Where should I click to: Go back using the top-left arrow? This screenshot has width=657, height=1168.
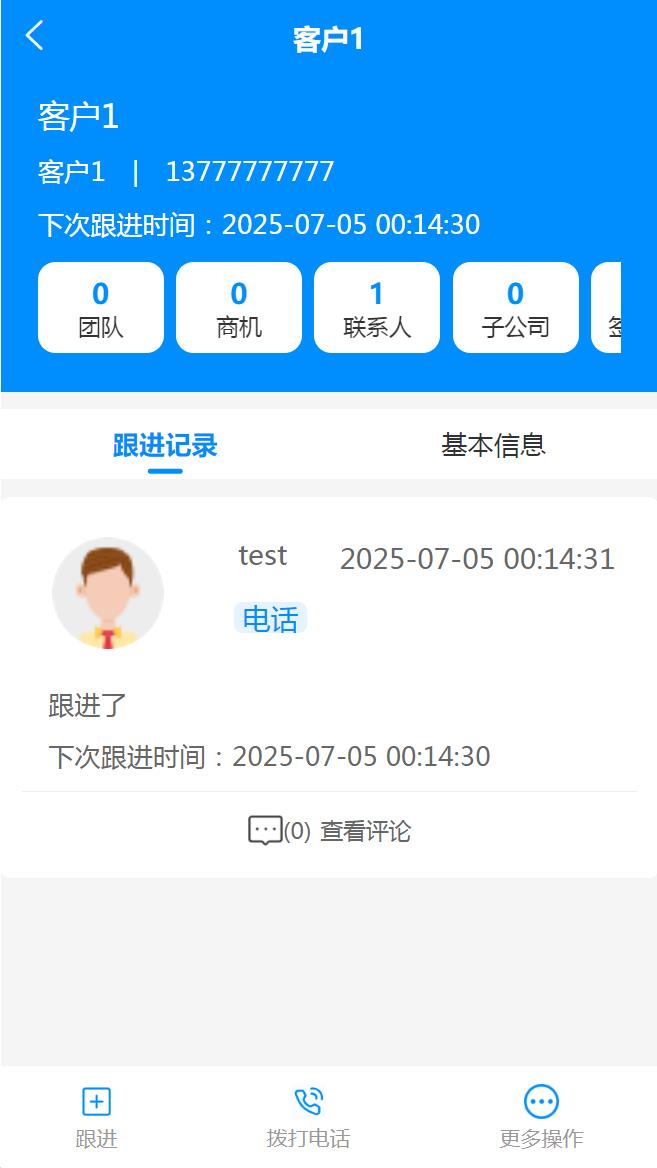[x=34, y=36]
